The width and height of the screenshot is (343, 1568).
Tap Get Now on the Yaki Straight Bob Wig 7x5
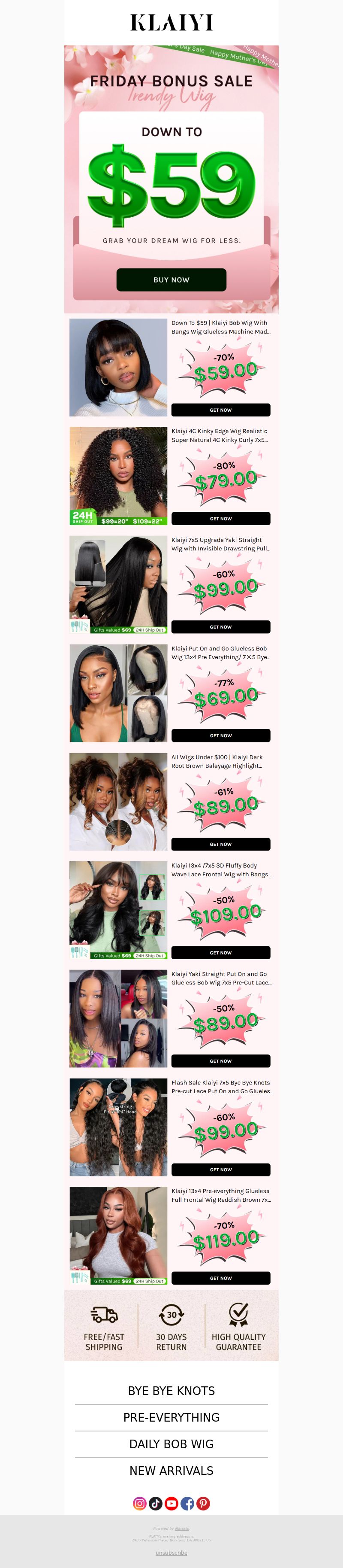(220, 1061)
